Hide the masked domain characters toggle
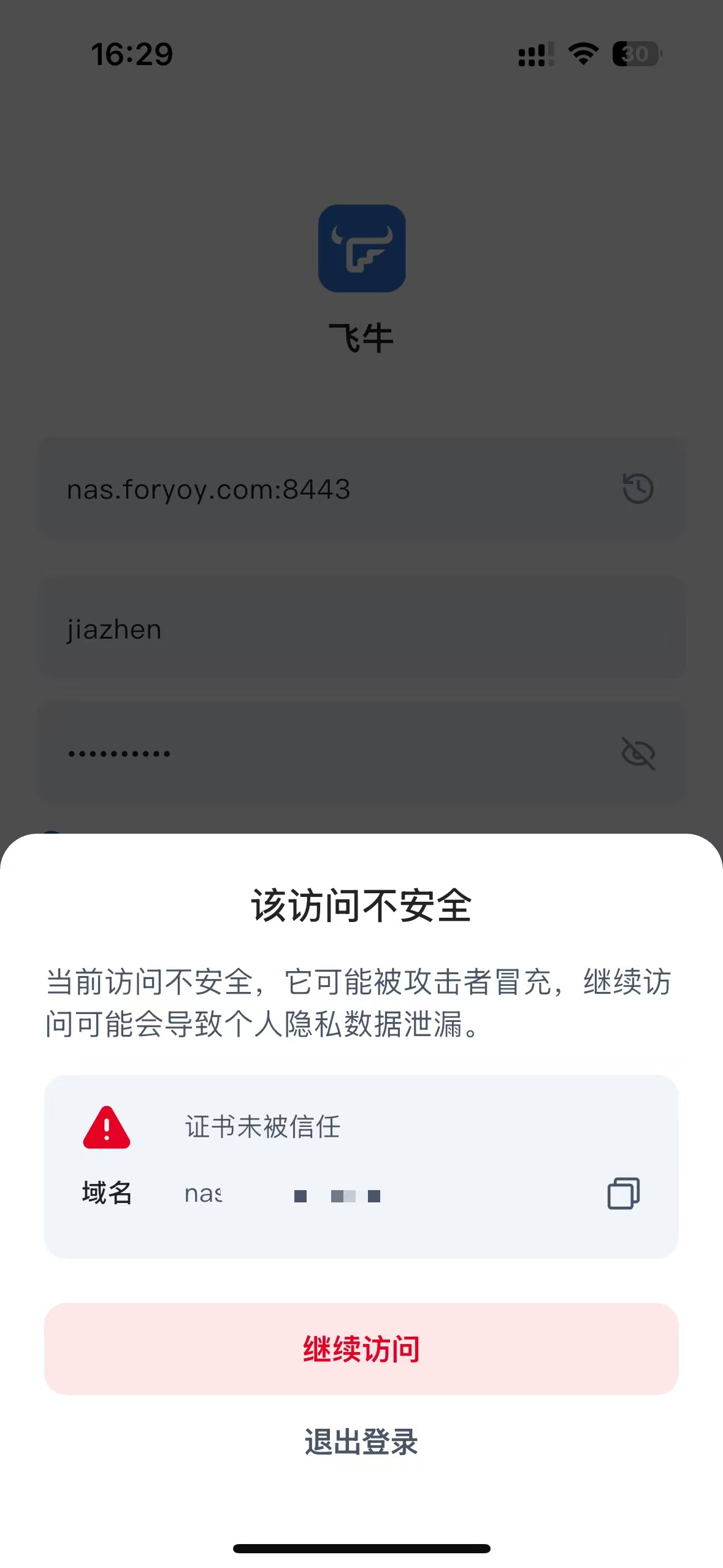 337,1193
